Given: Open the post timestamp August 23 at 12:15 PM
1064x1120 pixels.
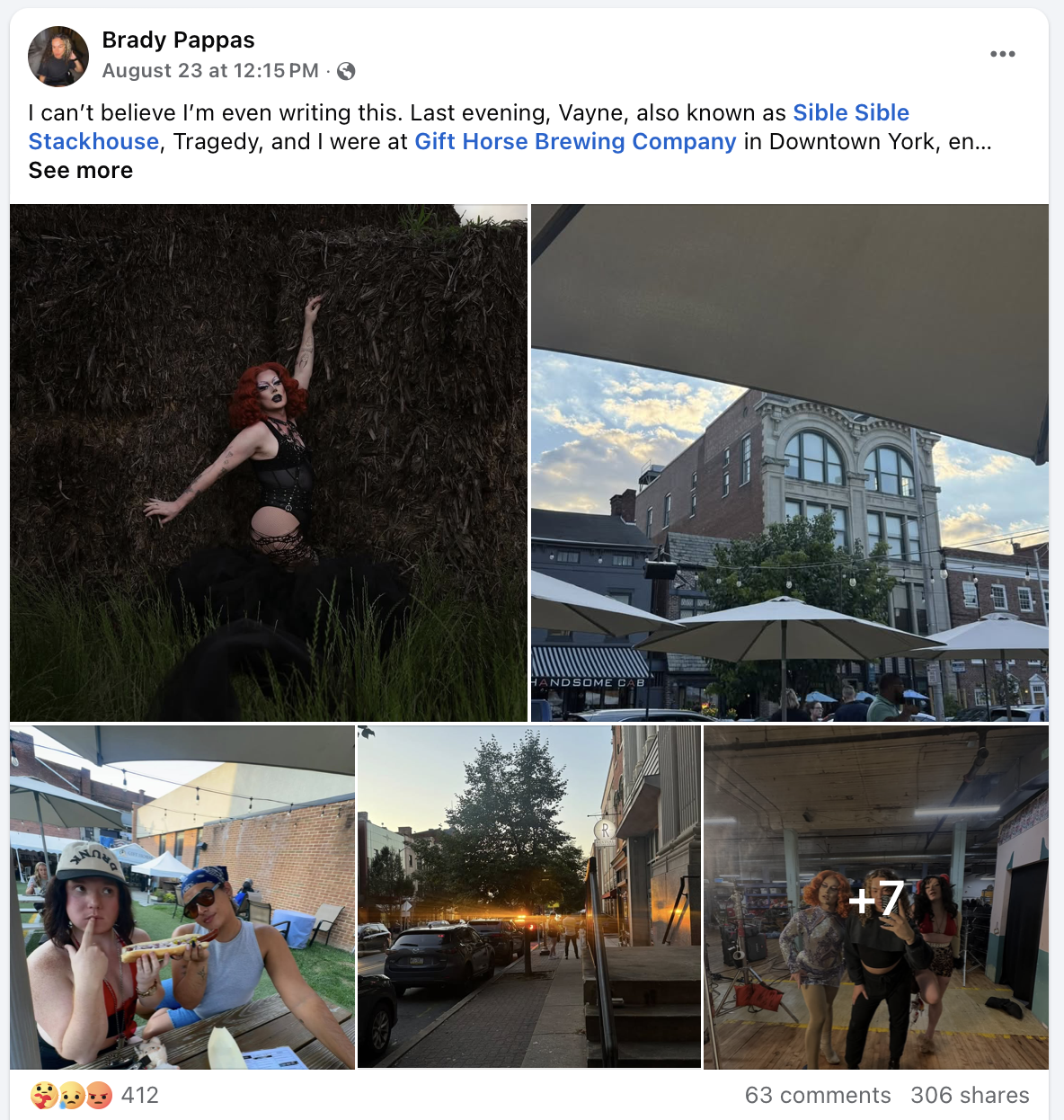Looking at the screenshot, I should 210,70.
